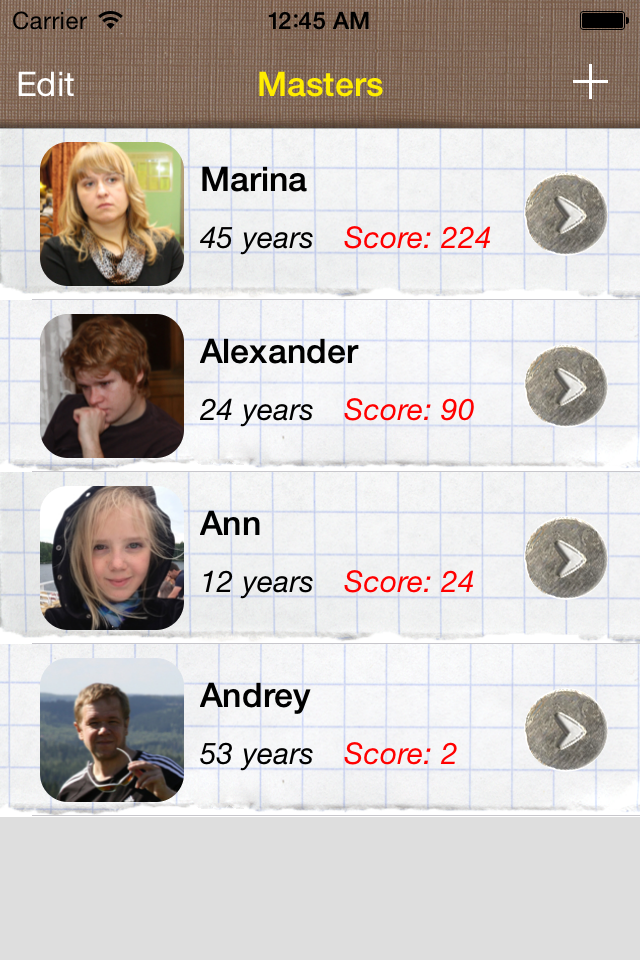Tap the Edit button

[46, 84]
